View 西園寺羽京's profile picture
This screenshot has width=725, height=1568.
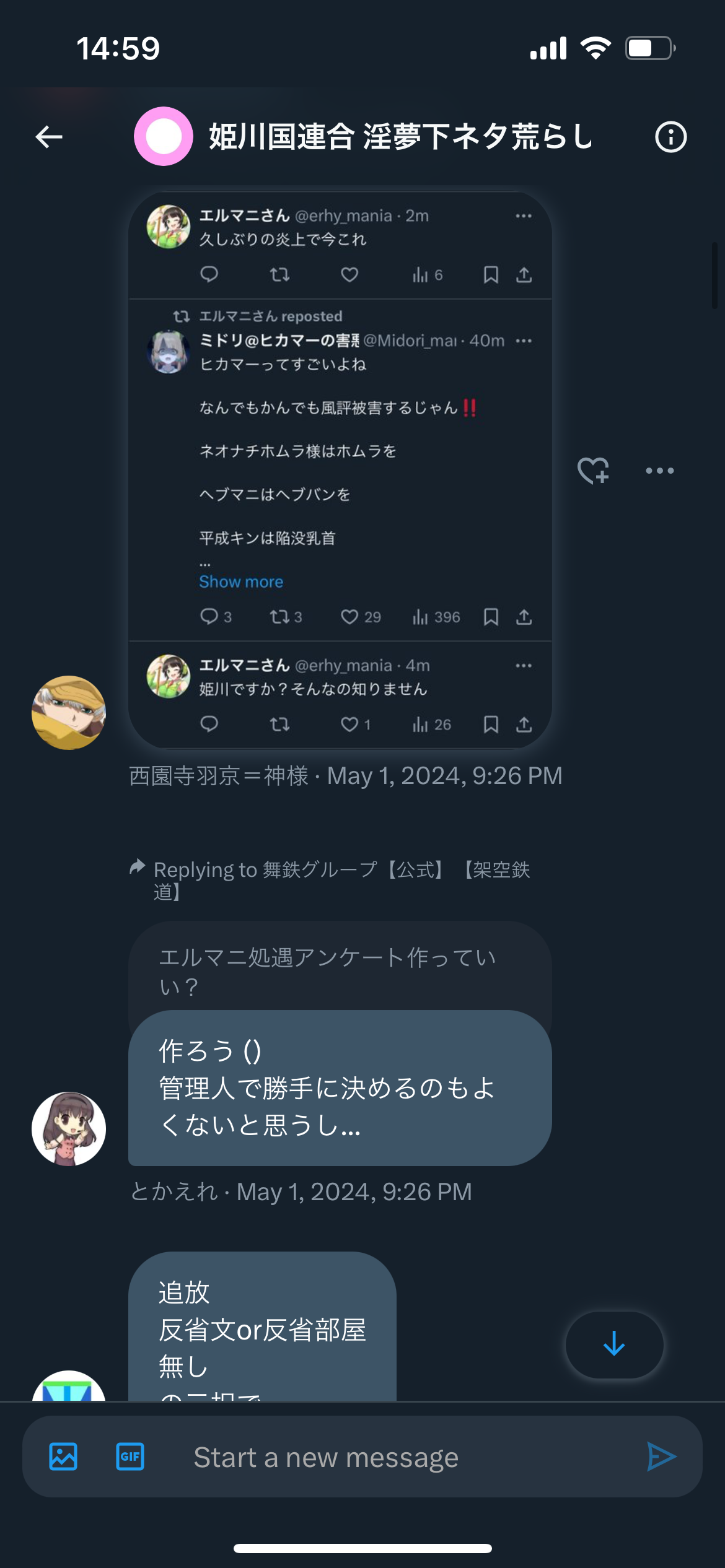[69, 712]
